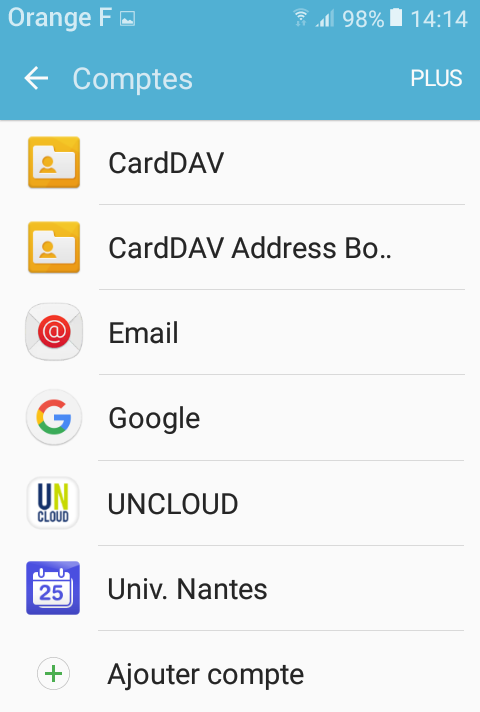Tap Ajouter compte to add account

pyautogui.click(x=240, y=674)
